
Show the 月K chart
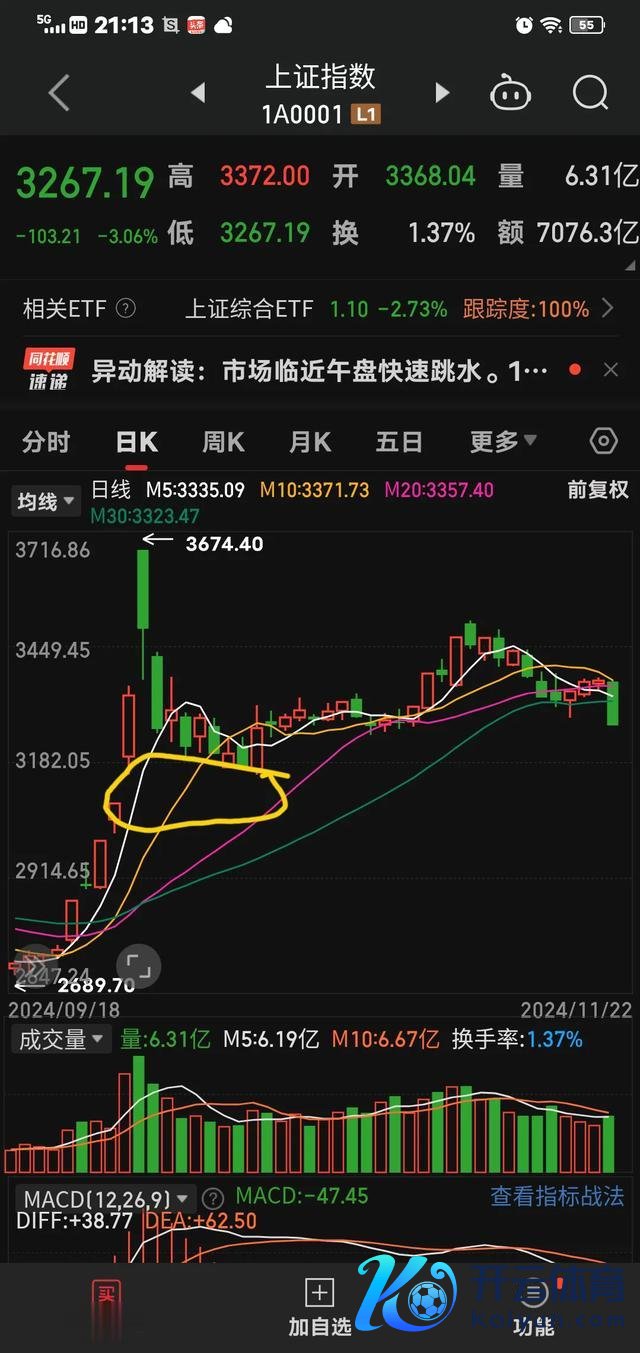[x=310, y=441]
